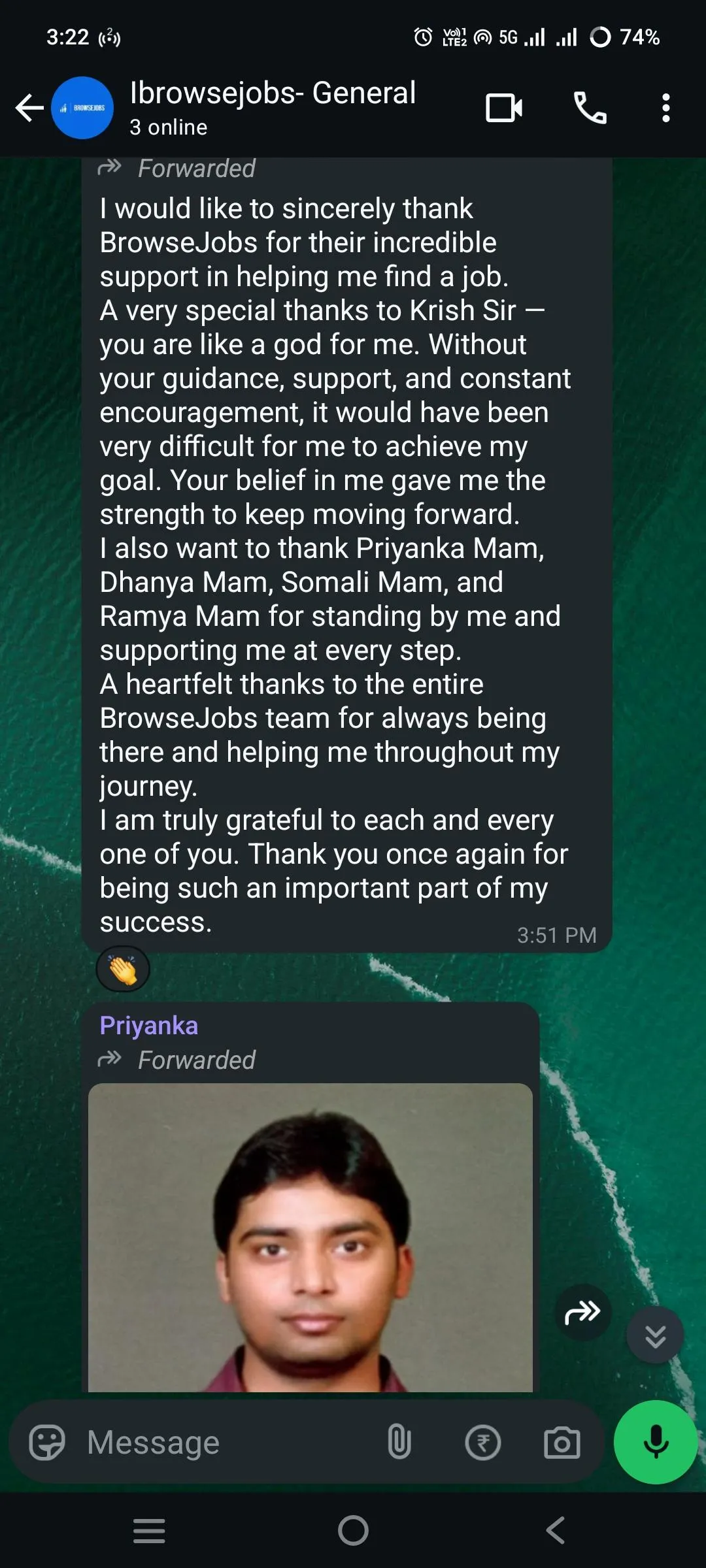Open recent apps from the navigation bar
Viewport: 706px width, 1568px height.
coord(149,1530)
